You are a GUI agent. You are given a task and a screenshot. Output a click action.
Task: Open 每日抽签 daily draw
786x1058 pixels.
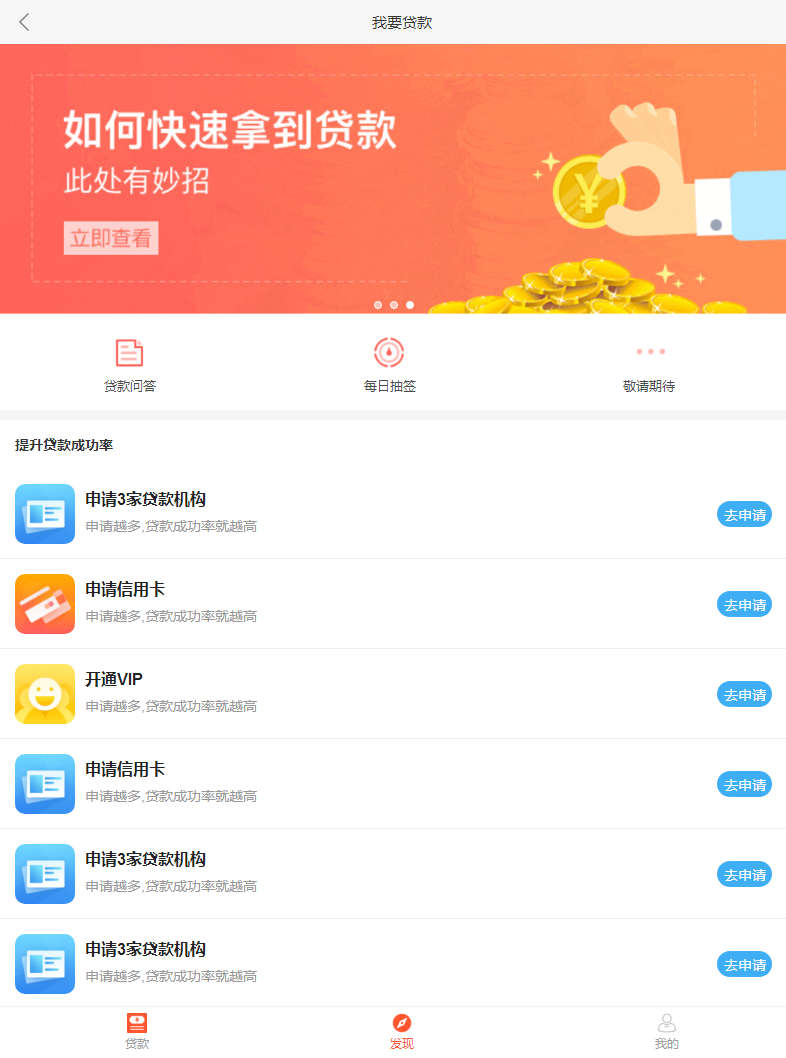(x=389, y=365)
